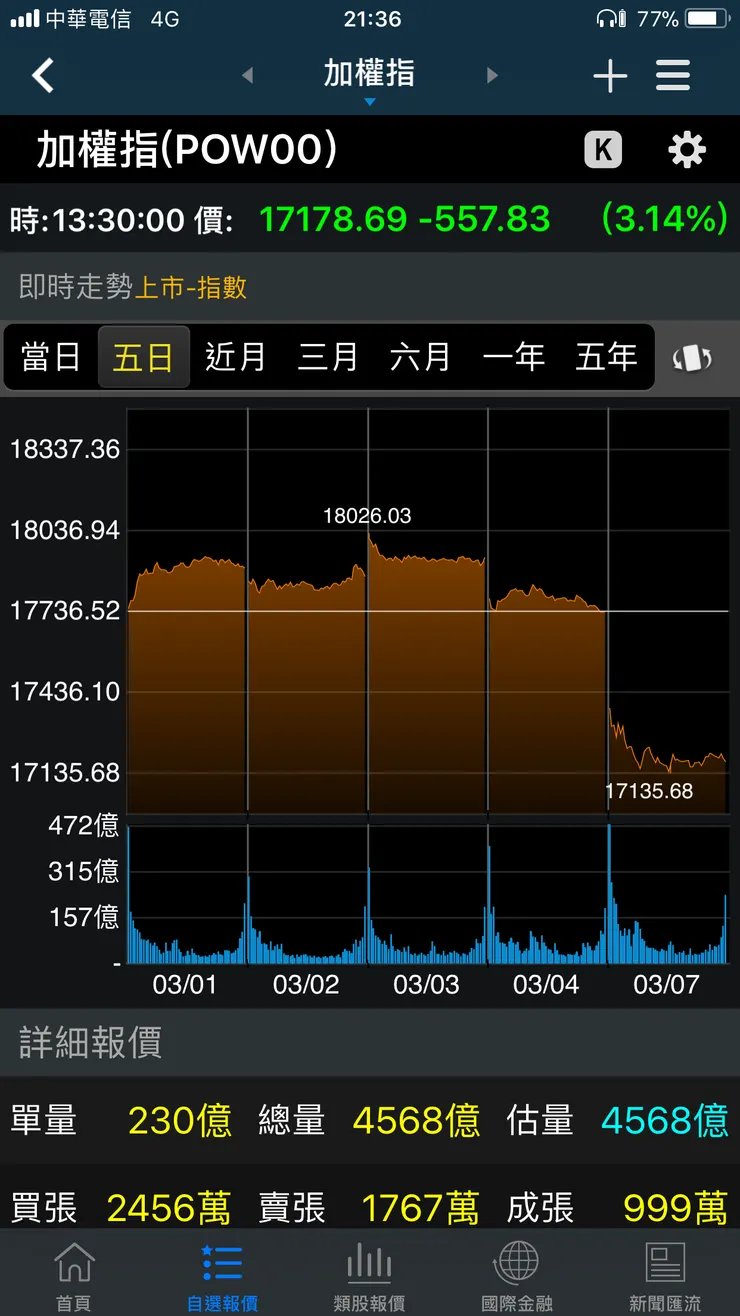Viewport: 740px width, 1316px height.
Task: Tap 加權指 title to open stock selector
Action: click(x=369, y=75)
